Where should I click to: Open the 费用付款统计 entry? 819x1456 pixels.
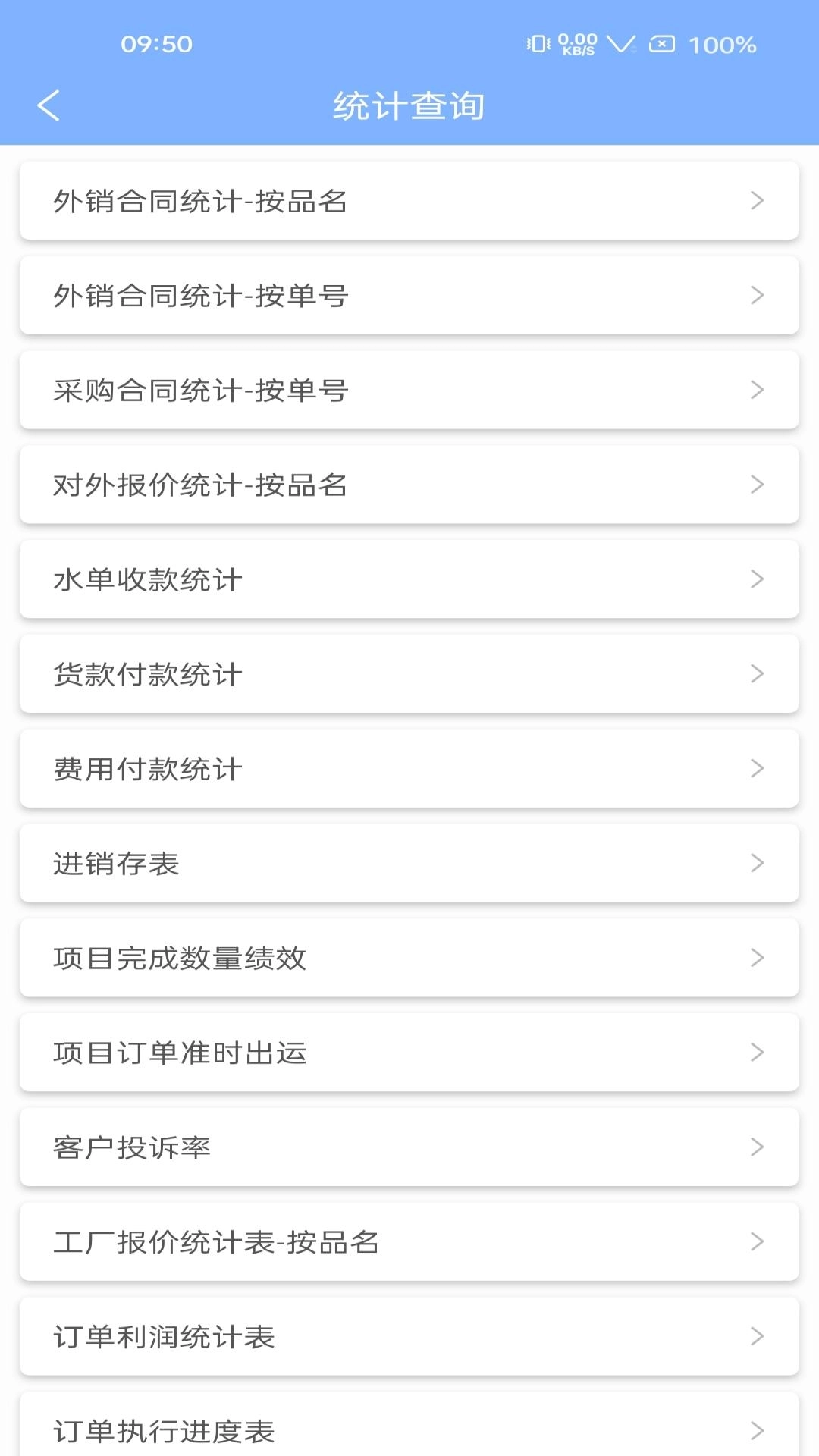409,768
